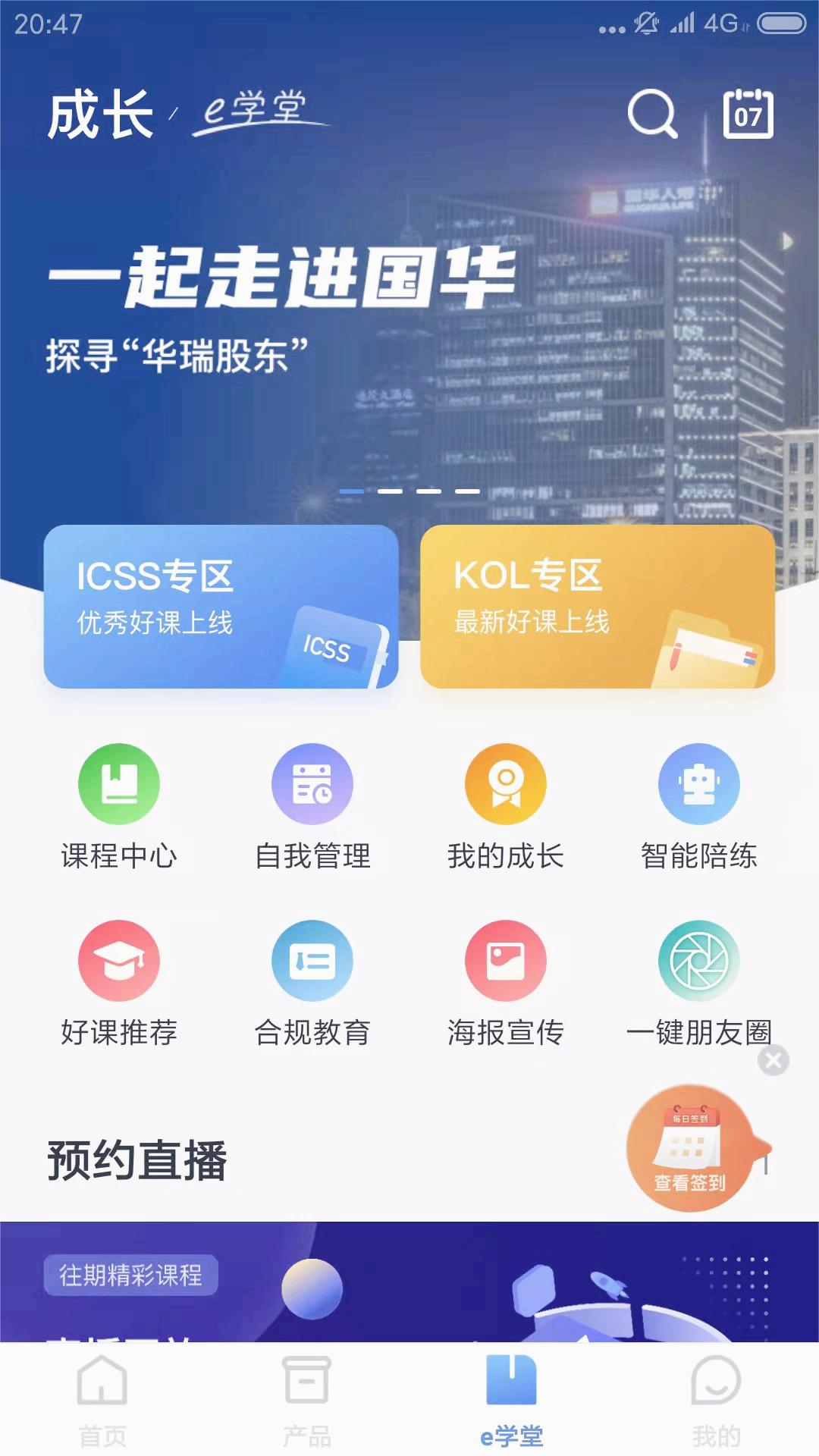Open the ICSS专区 featured courses card
The height and width of the screenshot is (1456, 819).
tap(220, 607)
